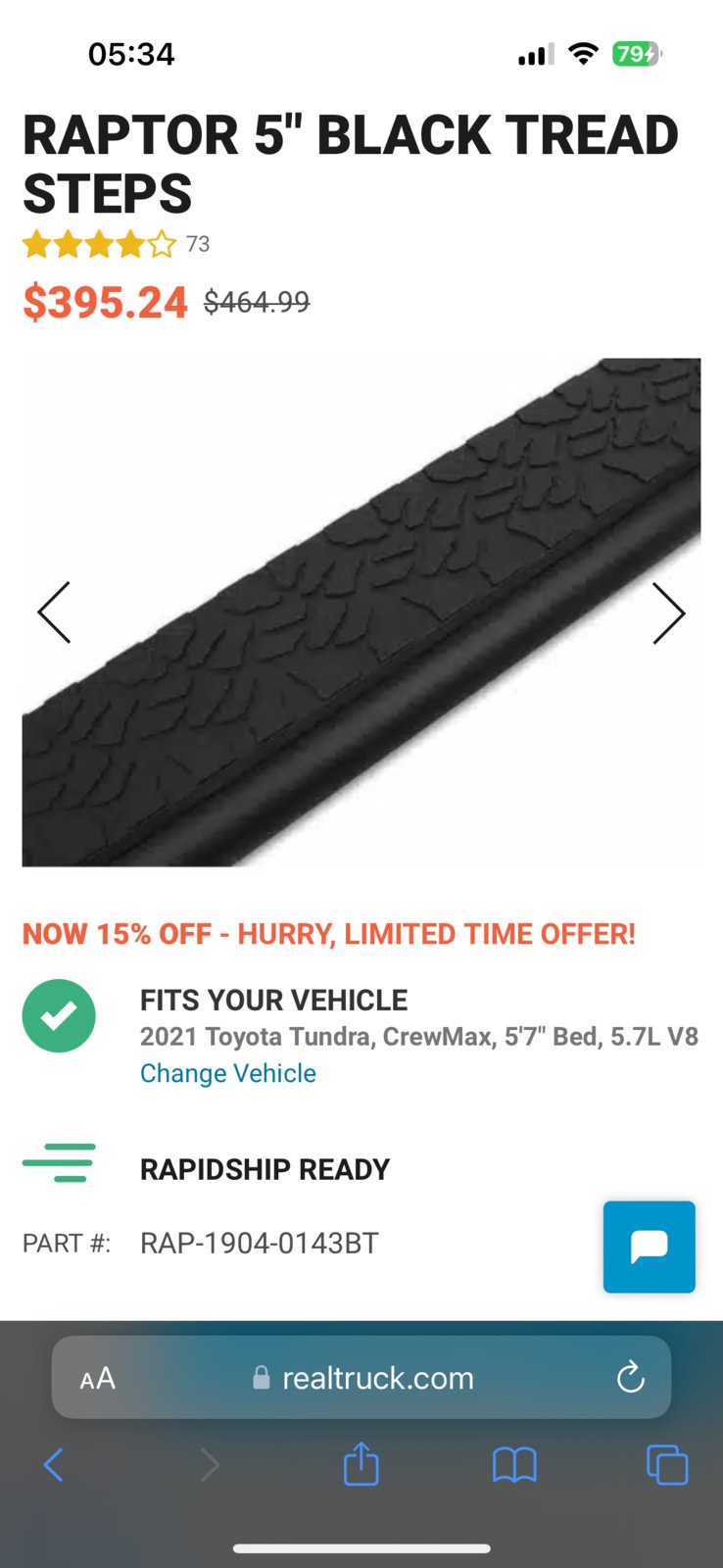Screen dimensions: 723x1568
Task: Tap the Change Vehicle link
Action: click(x=227, y=1073)
